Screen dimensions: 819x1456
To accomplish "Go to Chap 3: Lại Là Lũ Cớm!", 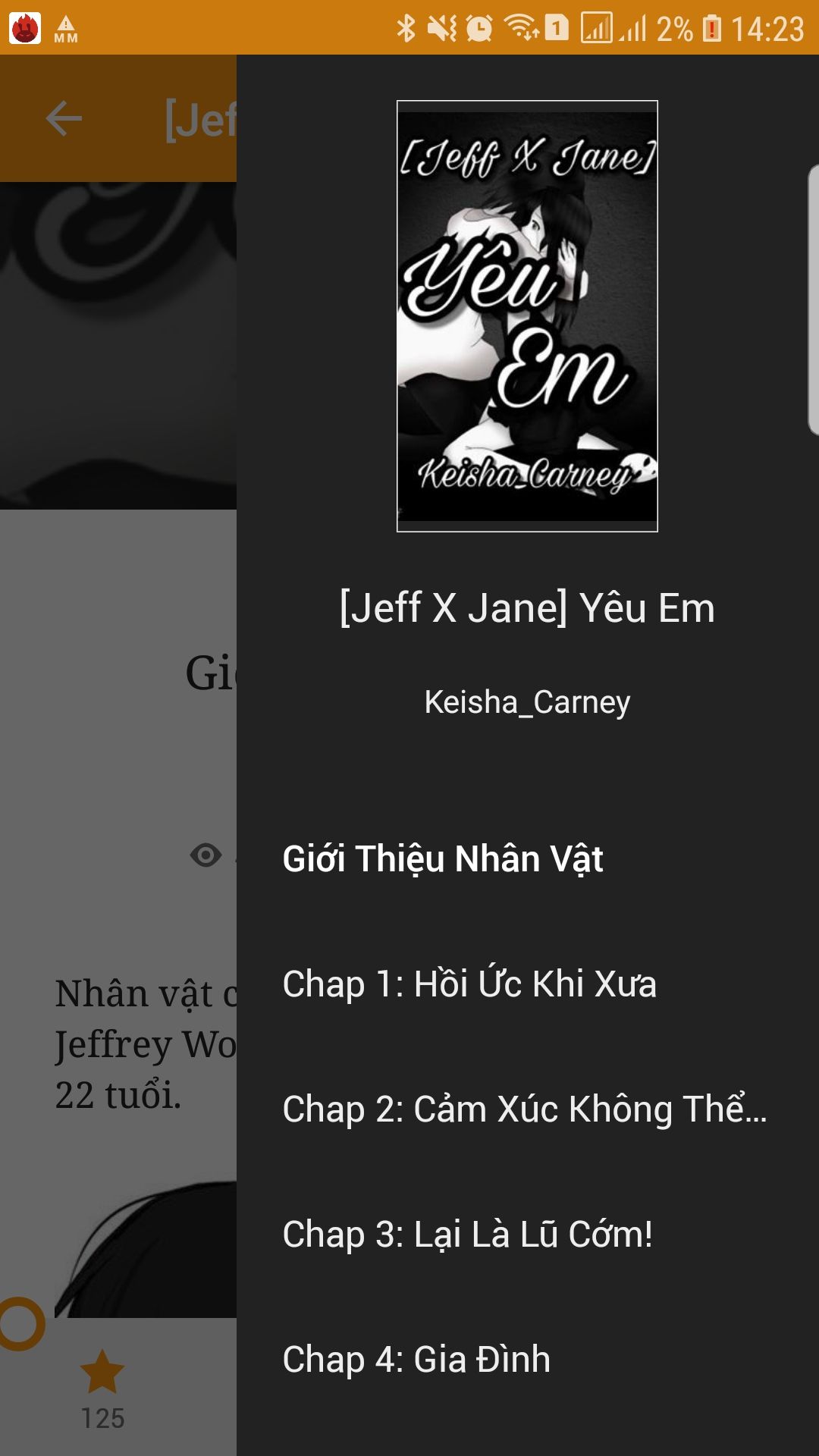I will 467,1235.
